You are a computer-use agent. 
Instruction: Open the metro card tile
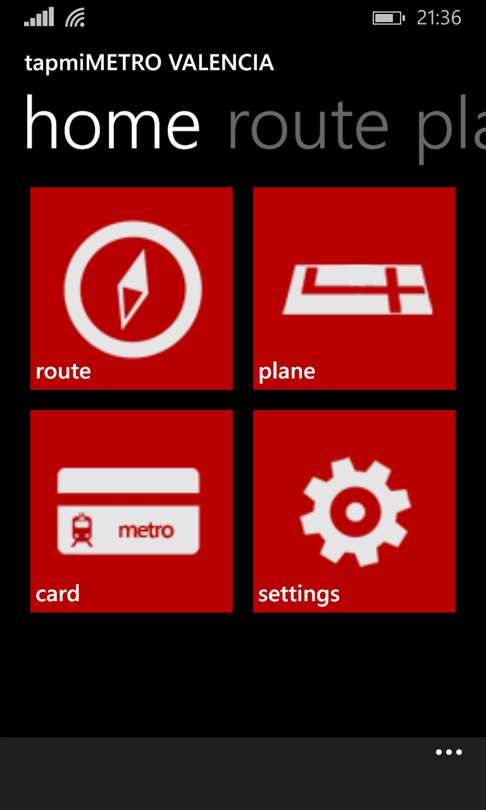(x=132, y=511)
